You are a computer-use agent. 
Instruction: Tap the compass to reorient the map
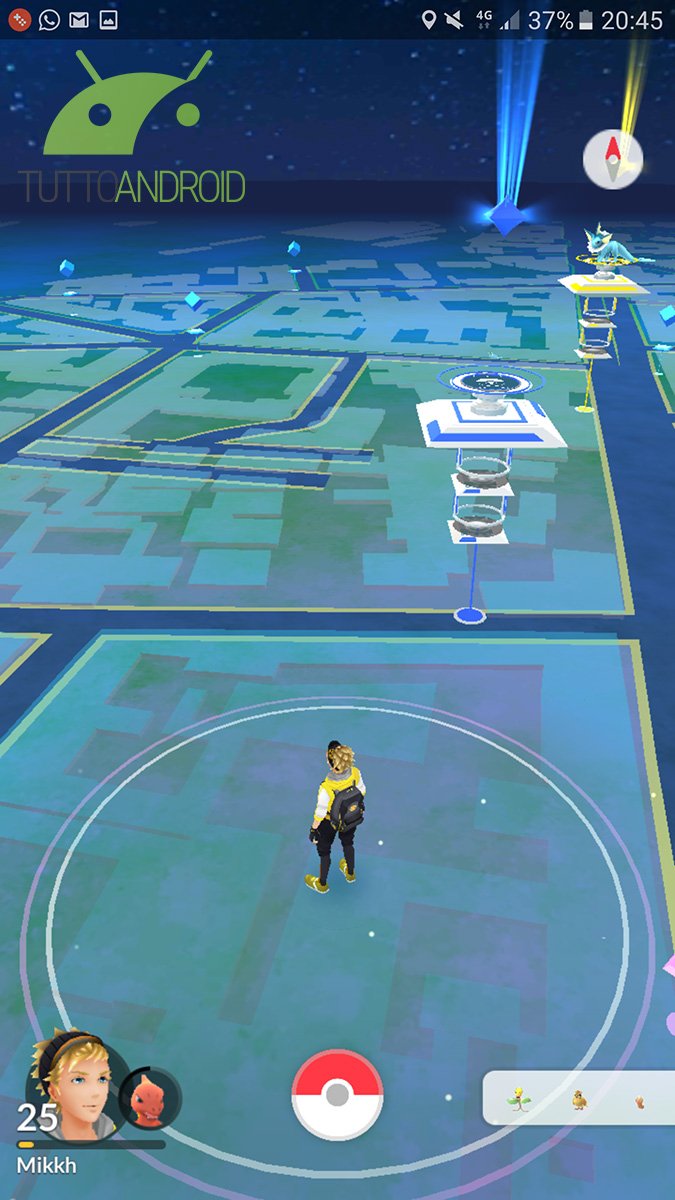click(x=612, y=158)
